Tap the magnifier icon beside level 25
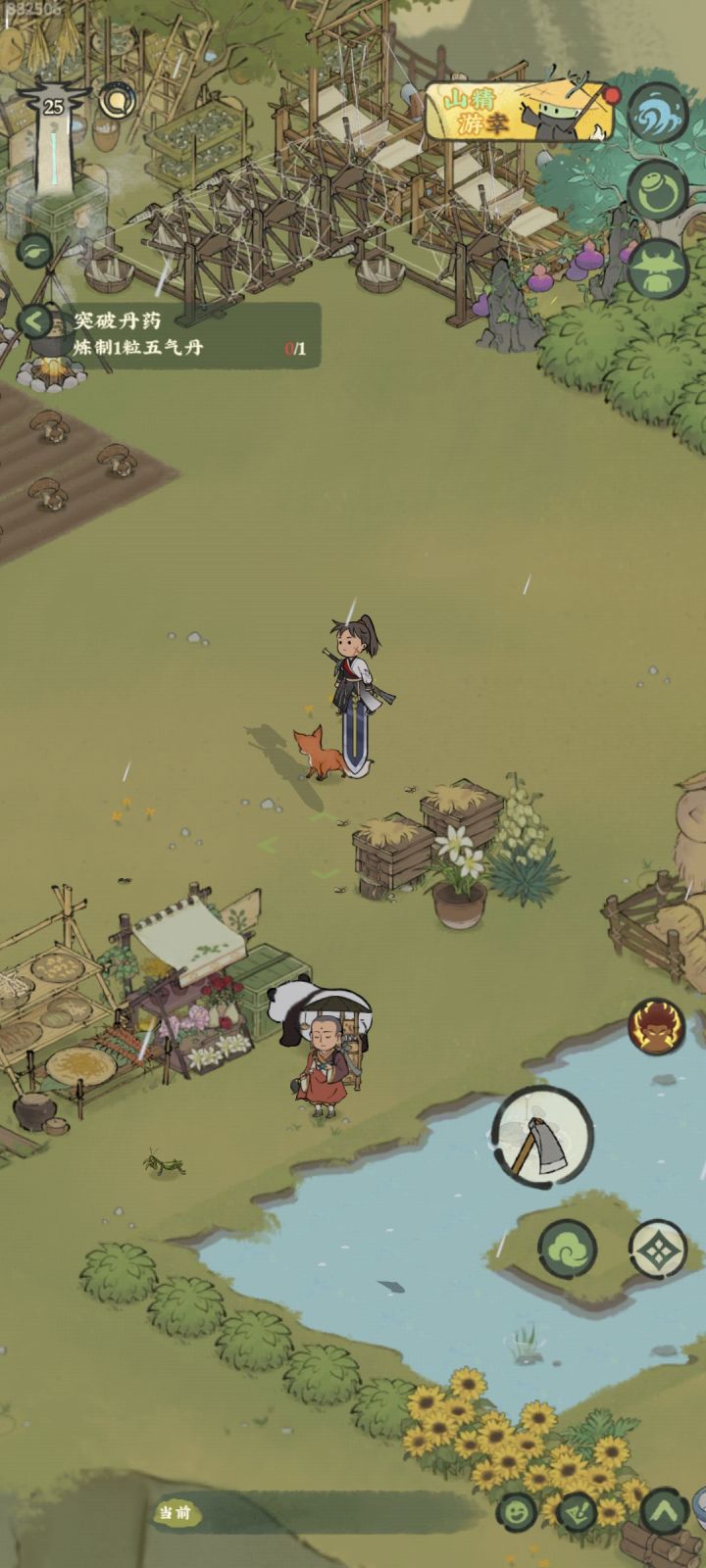Image resolution: width=706 pixels, height=1568 pixels. tap(118, 100)
